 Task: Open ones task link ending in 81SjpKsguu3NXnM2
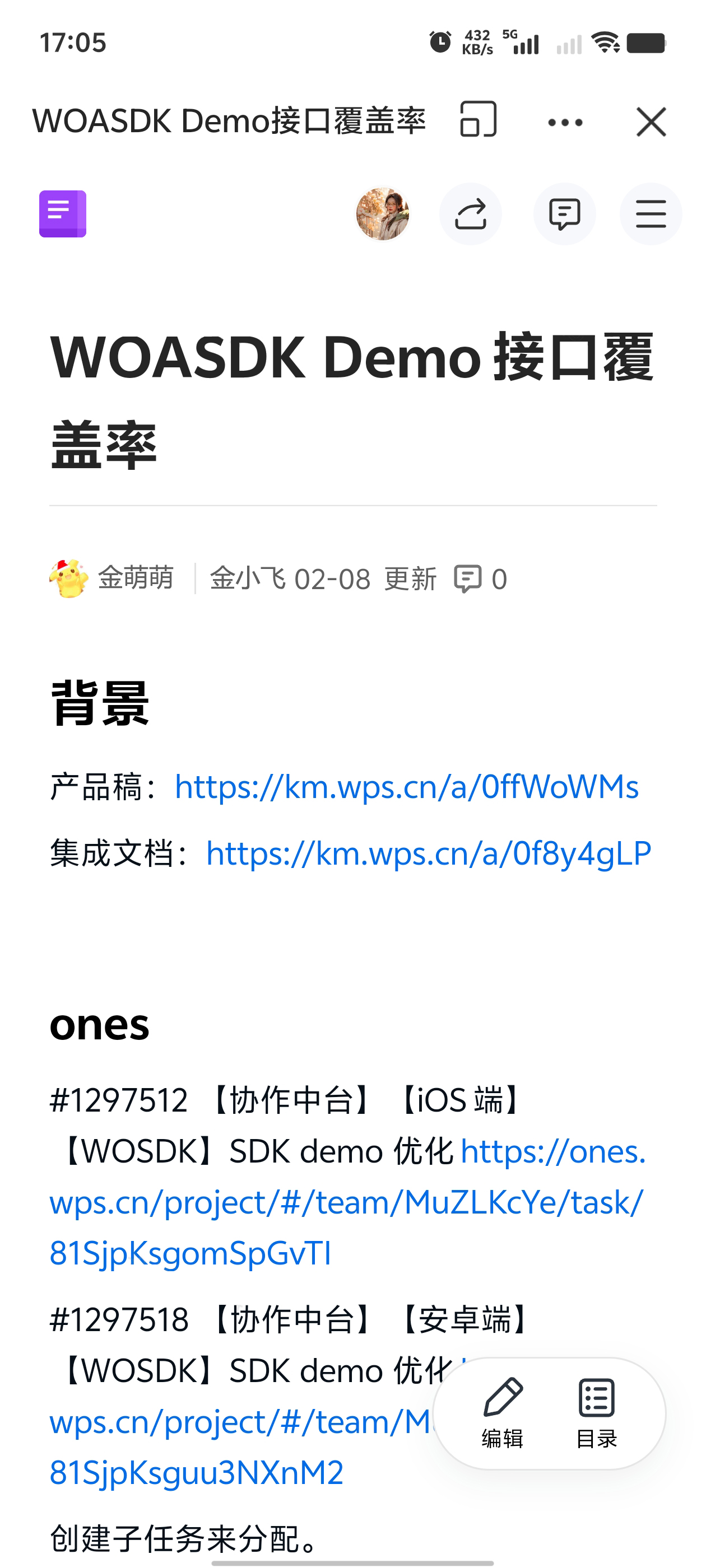(x=196, y=1472)
